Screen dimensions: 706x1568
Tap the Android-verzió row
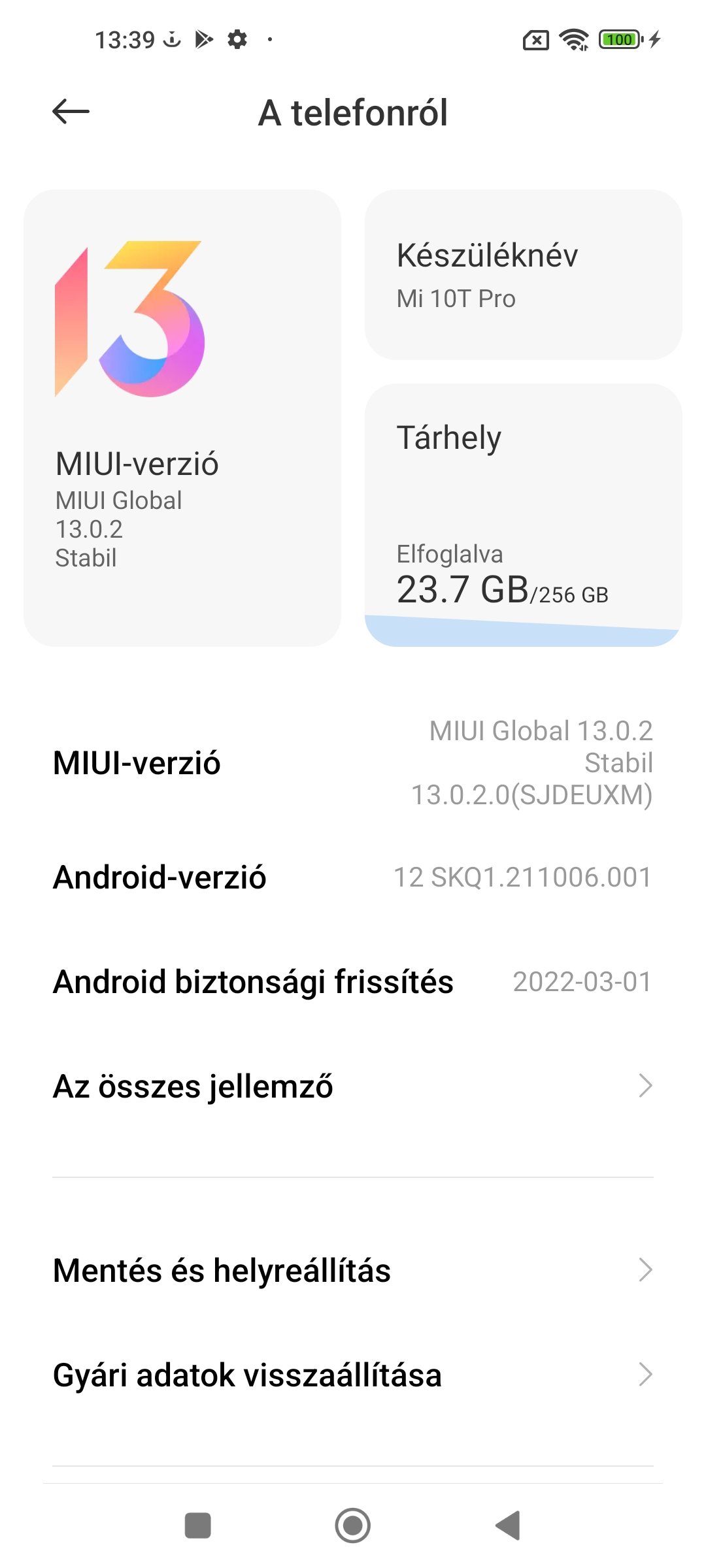pos(353,877)
